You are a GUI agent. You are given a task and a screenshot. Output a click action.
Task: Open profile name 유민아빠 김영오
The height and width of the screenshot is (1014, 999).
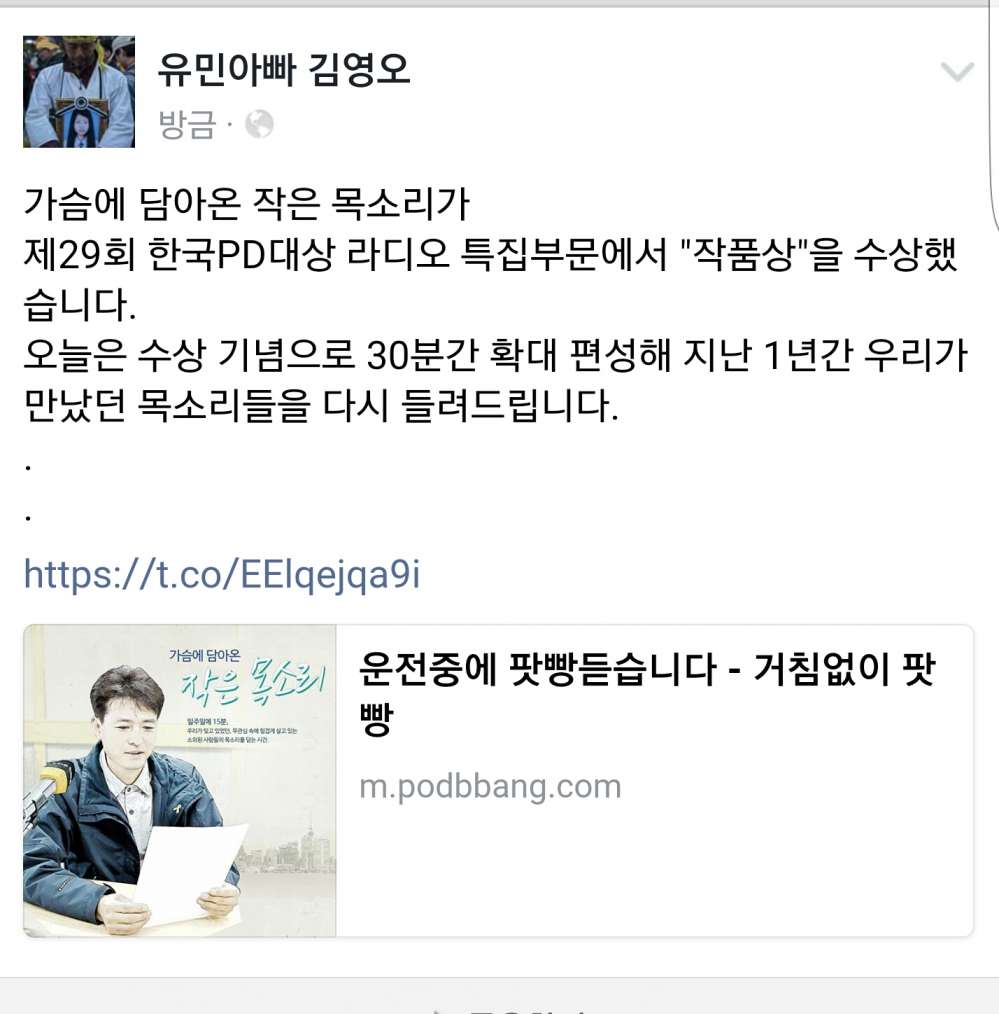click(x=284, y=70)
